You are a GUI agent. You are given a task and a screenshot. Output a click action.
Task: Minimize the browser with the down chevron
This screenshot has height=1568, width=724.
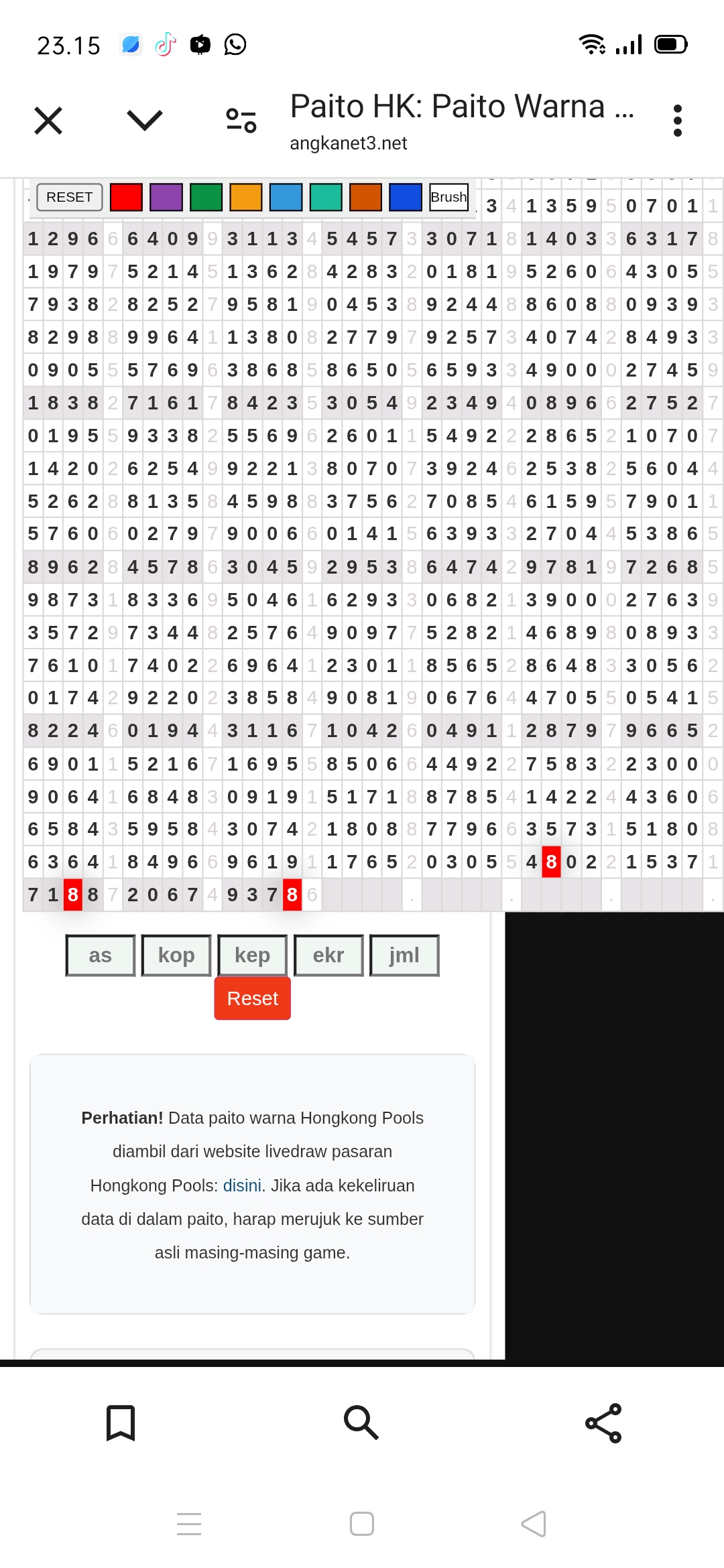[x=145, y=121]
